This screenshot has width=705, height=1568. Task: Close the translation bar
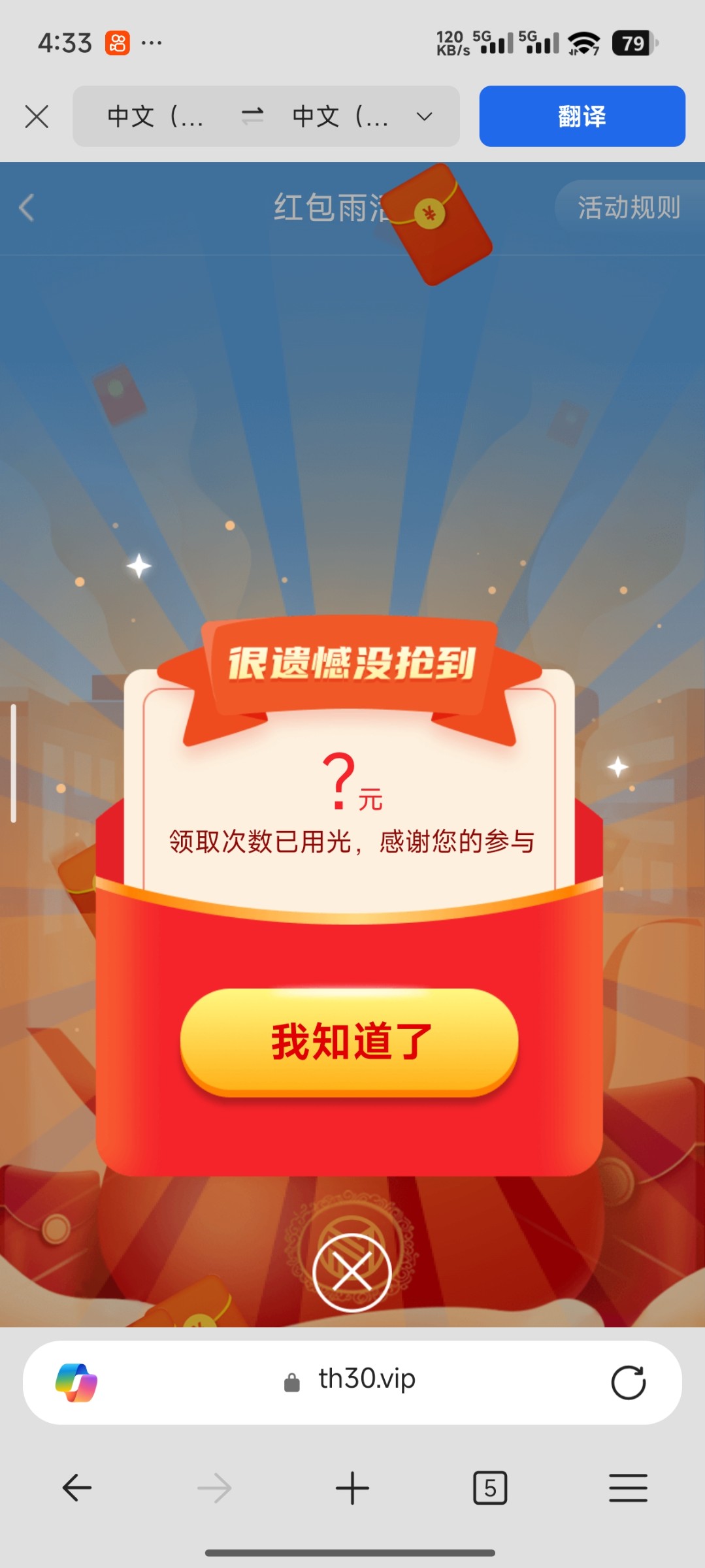[x=37, y=117]
